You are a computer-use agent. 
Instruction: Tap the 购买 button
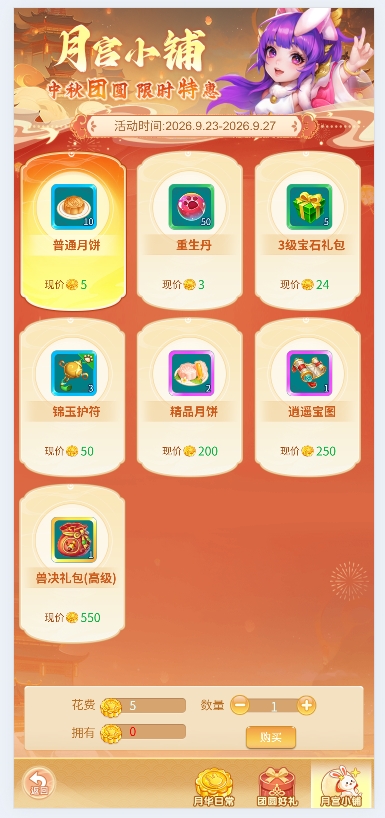pyautogui.click(x=271, y=737)
